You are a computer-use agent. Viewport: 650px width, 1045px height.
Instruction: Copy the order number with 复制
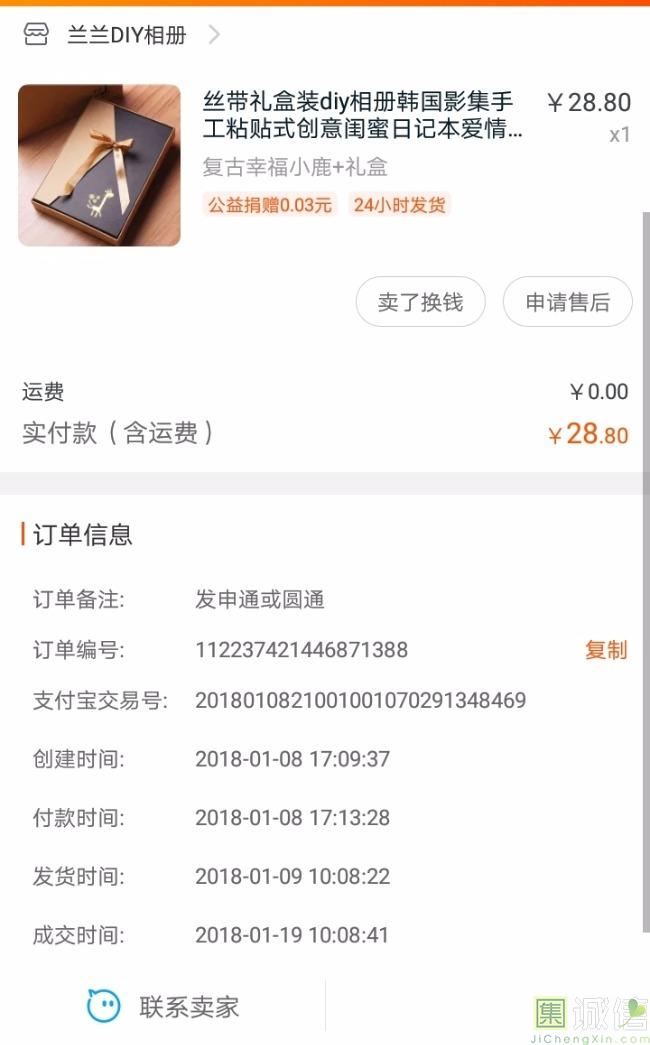(605, 650)
